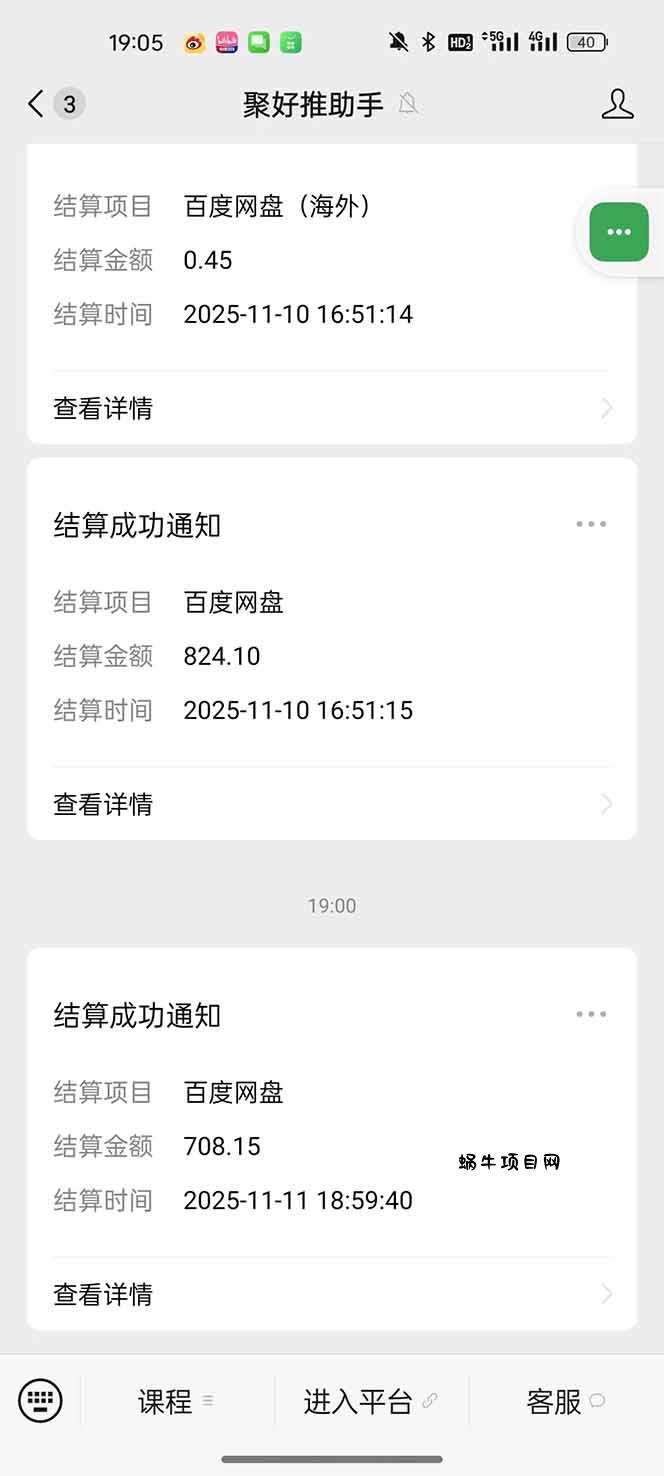Image resolution: width=664 pixels, height=1476 pixels.
Task: Open more options on the 708.15 notification
Action: [x=591, y=1014]
